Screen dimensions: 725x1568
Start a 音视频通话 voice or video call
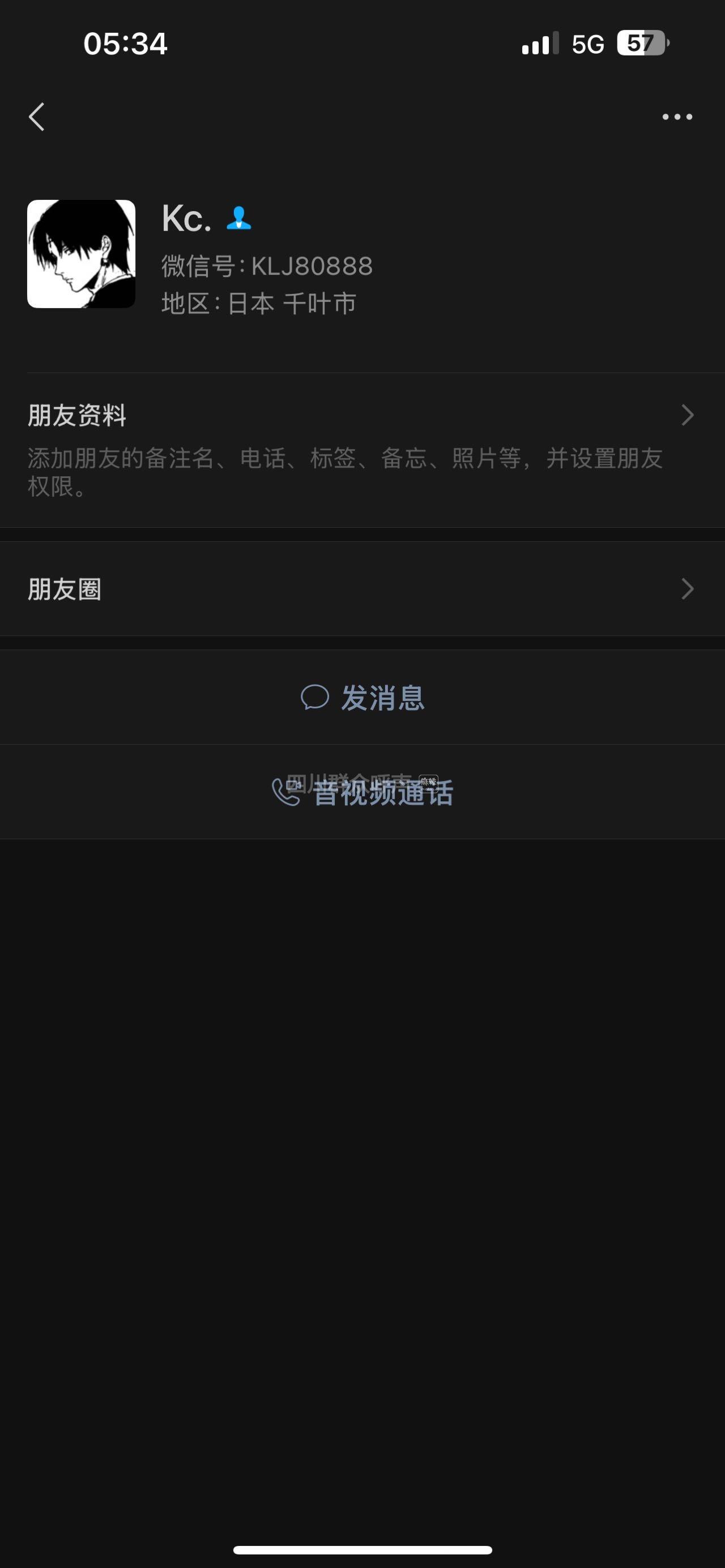pyautogui.click(x=362, y=792)
